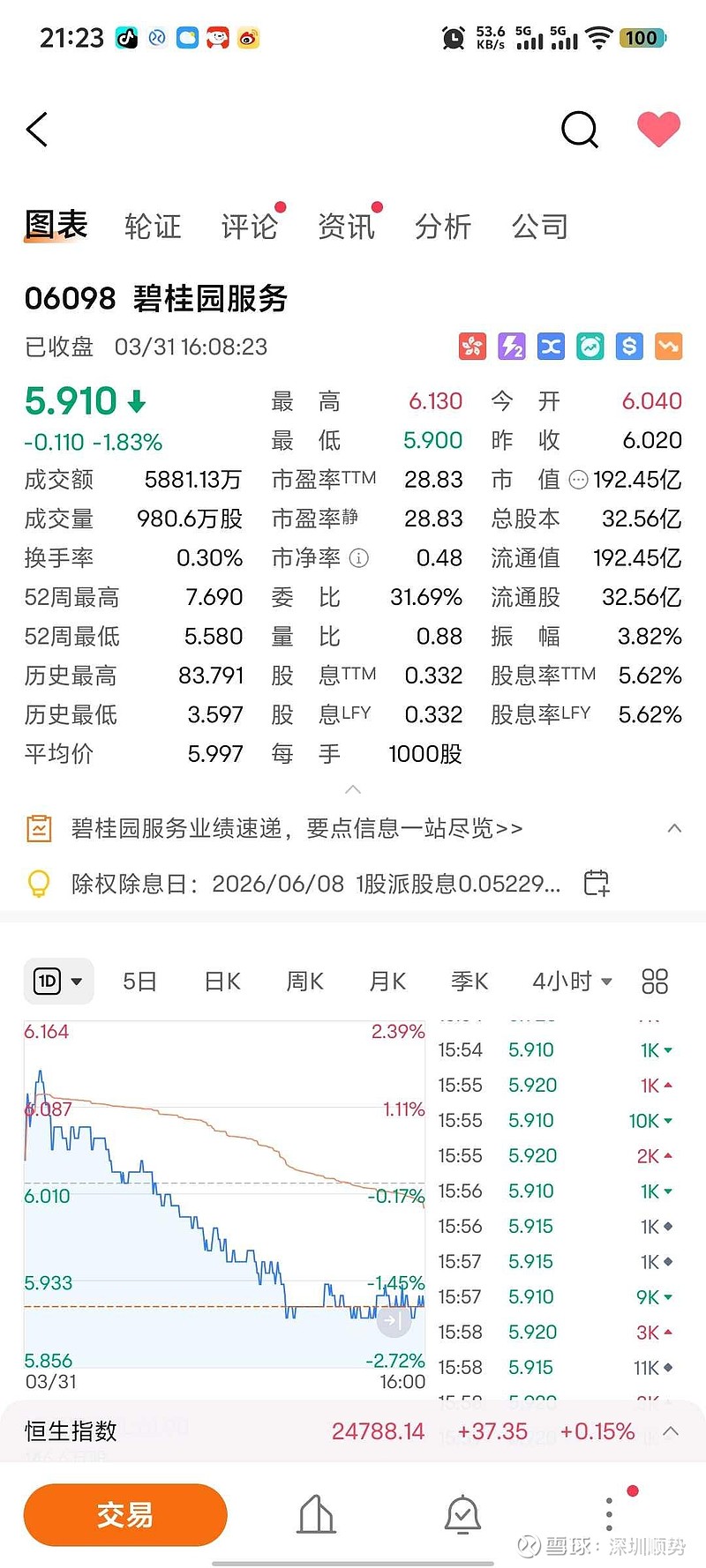
Task: Switch to the 评论 tab
Action: (249, 227)
